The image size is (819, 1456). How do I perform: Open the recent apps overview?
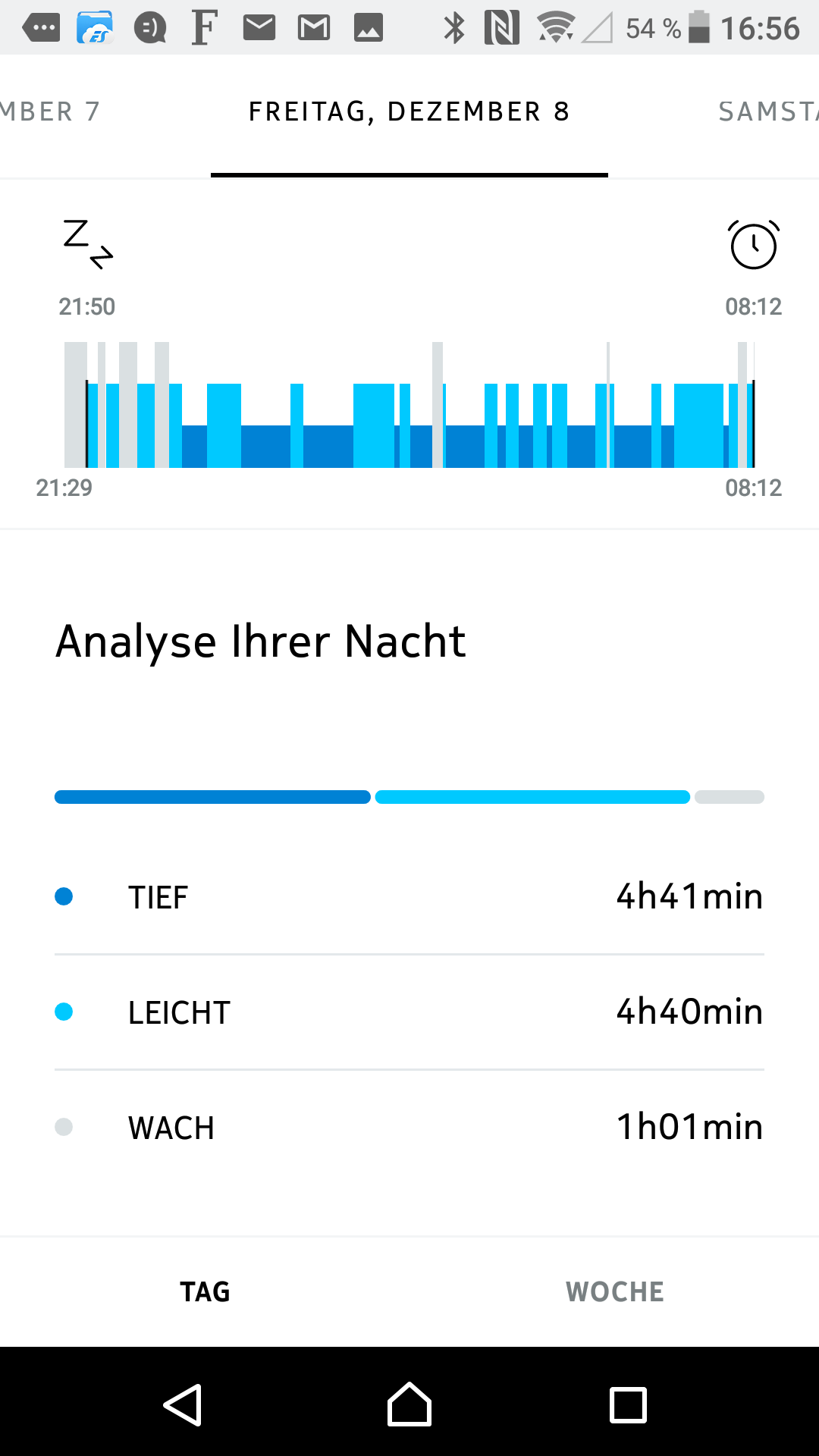click(x=628, y=1405)
